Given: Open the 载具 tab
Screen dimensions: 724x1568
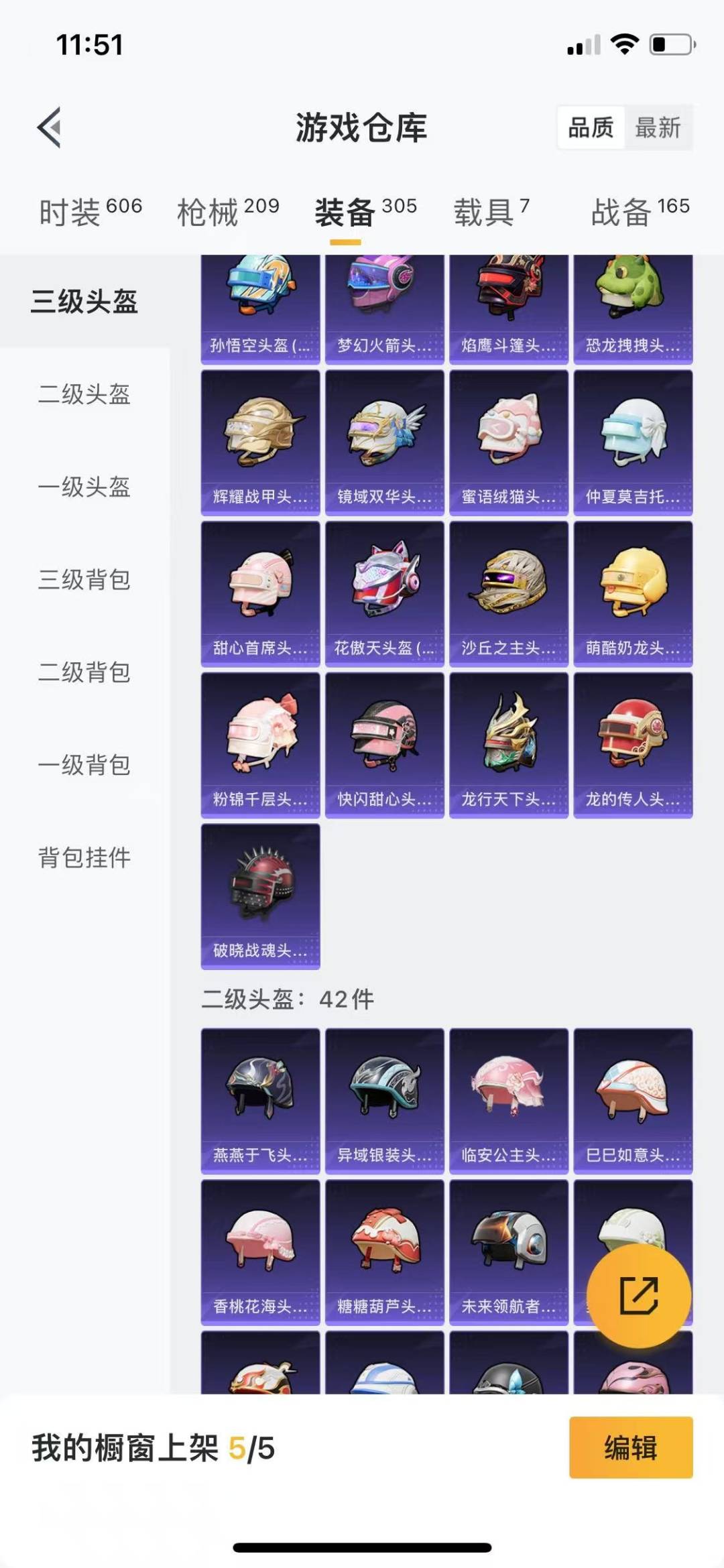Looking at the screenshot, I should 491,212.
